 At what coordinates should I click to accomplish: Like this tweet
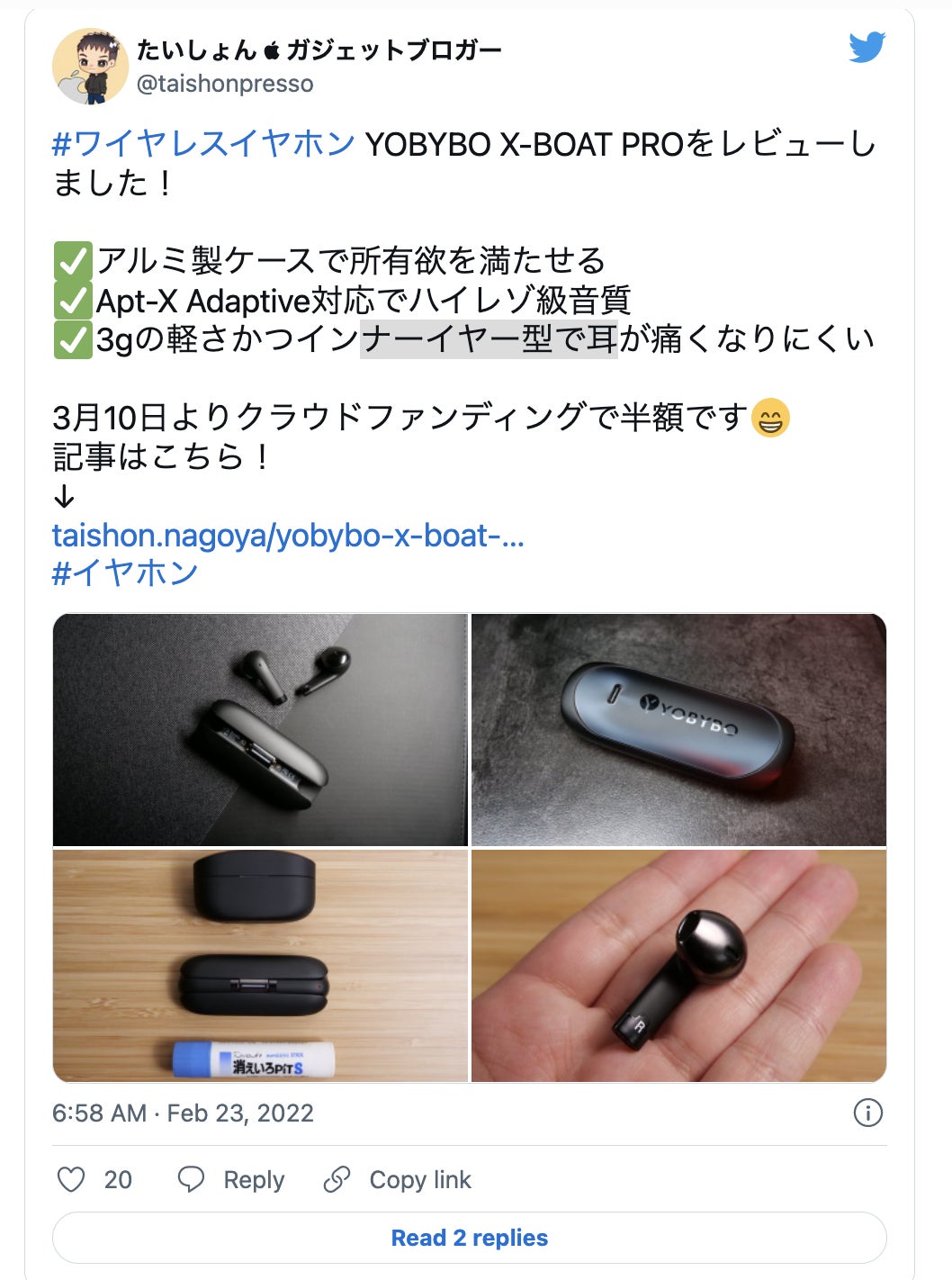pos(72,1179)
